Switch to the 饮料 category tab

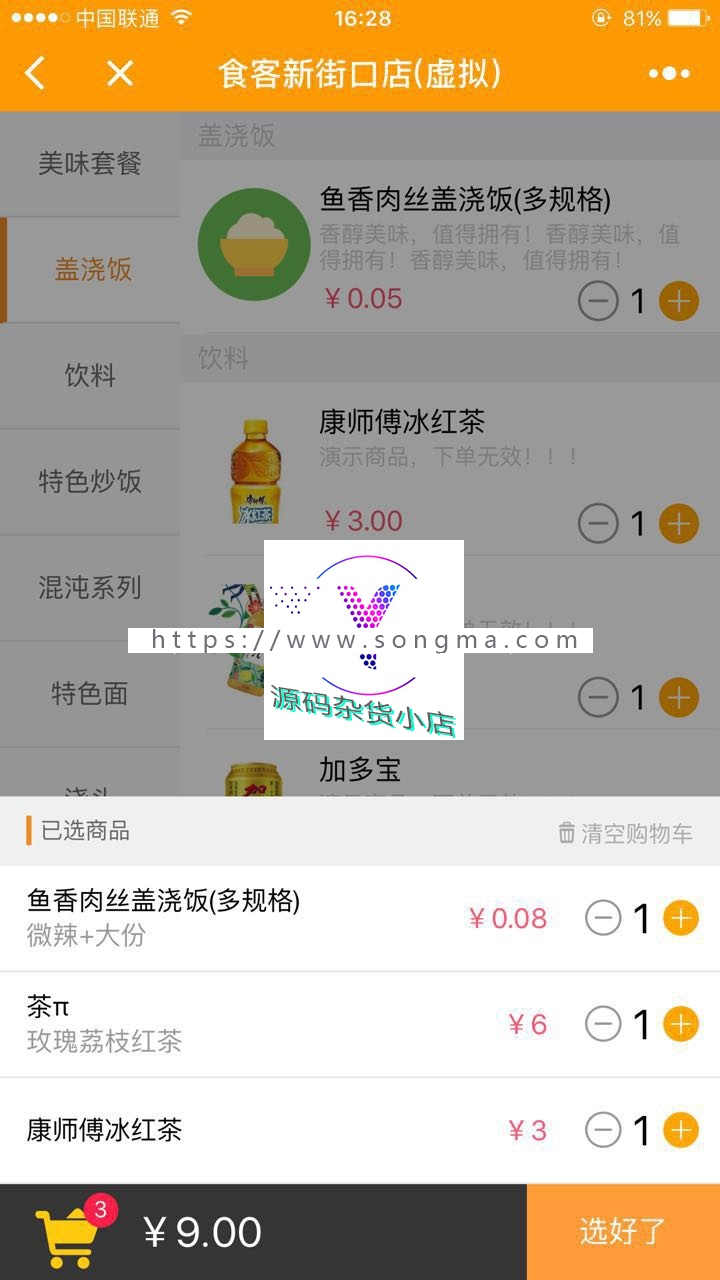tap(89, 375)
